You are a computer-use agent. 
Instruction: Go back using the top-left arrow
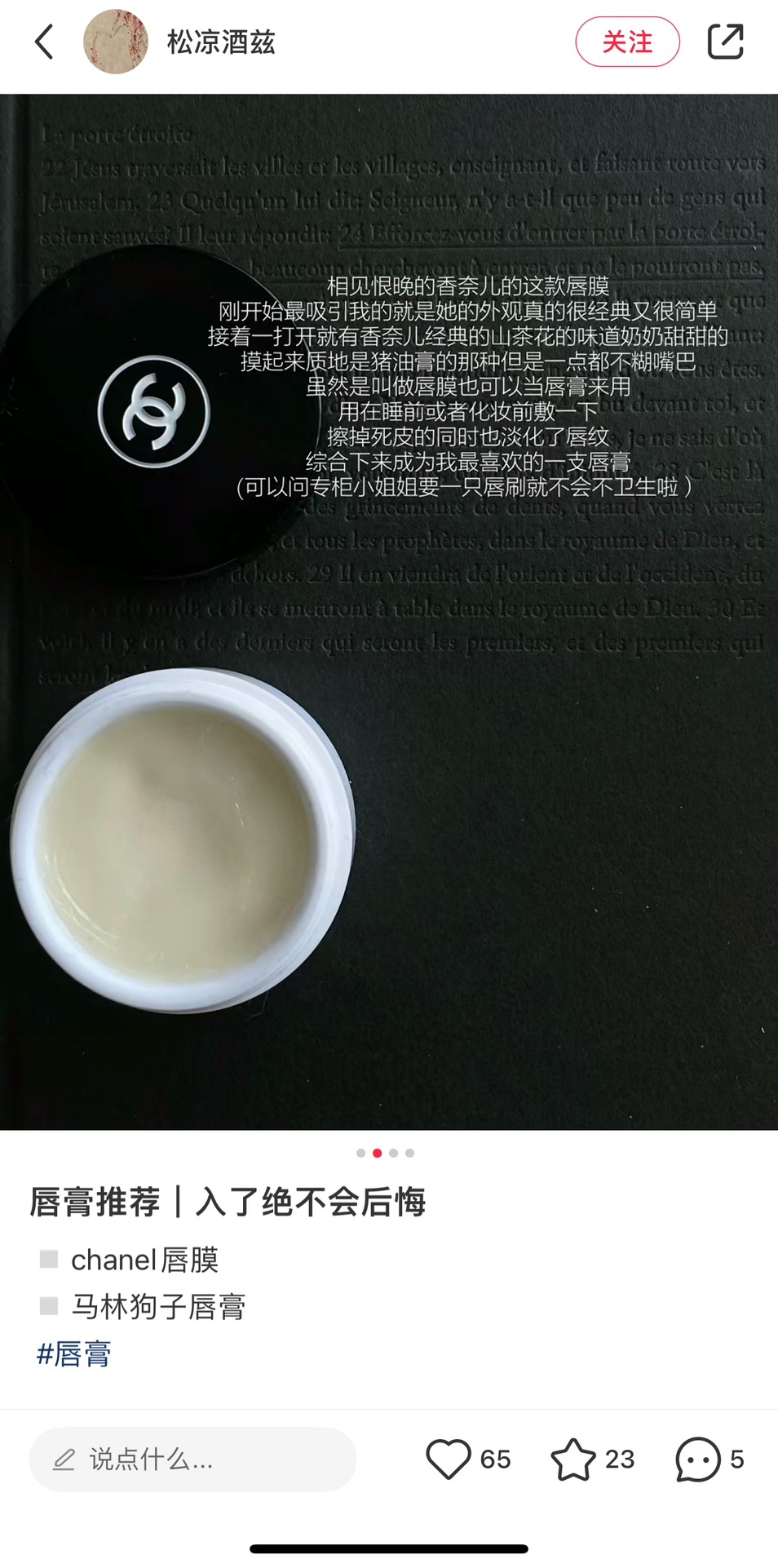[x=45, y=42]
